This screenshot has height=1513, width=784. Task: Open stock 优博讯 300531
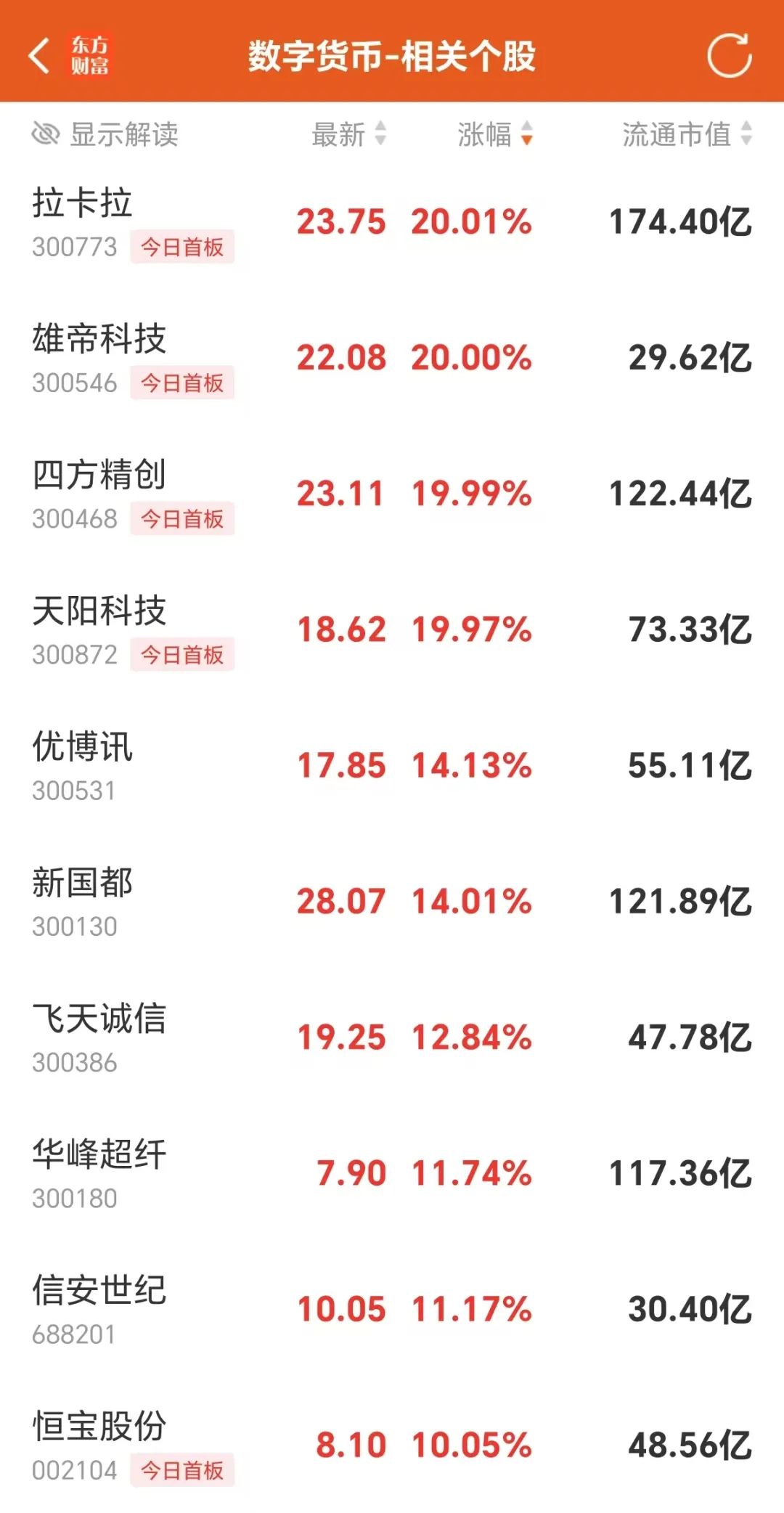(392, 766)
